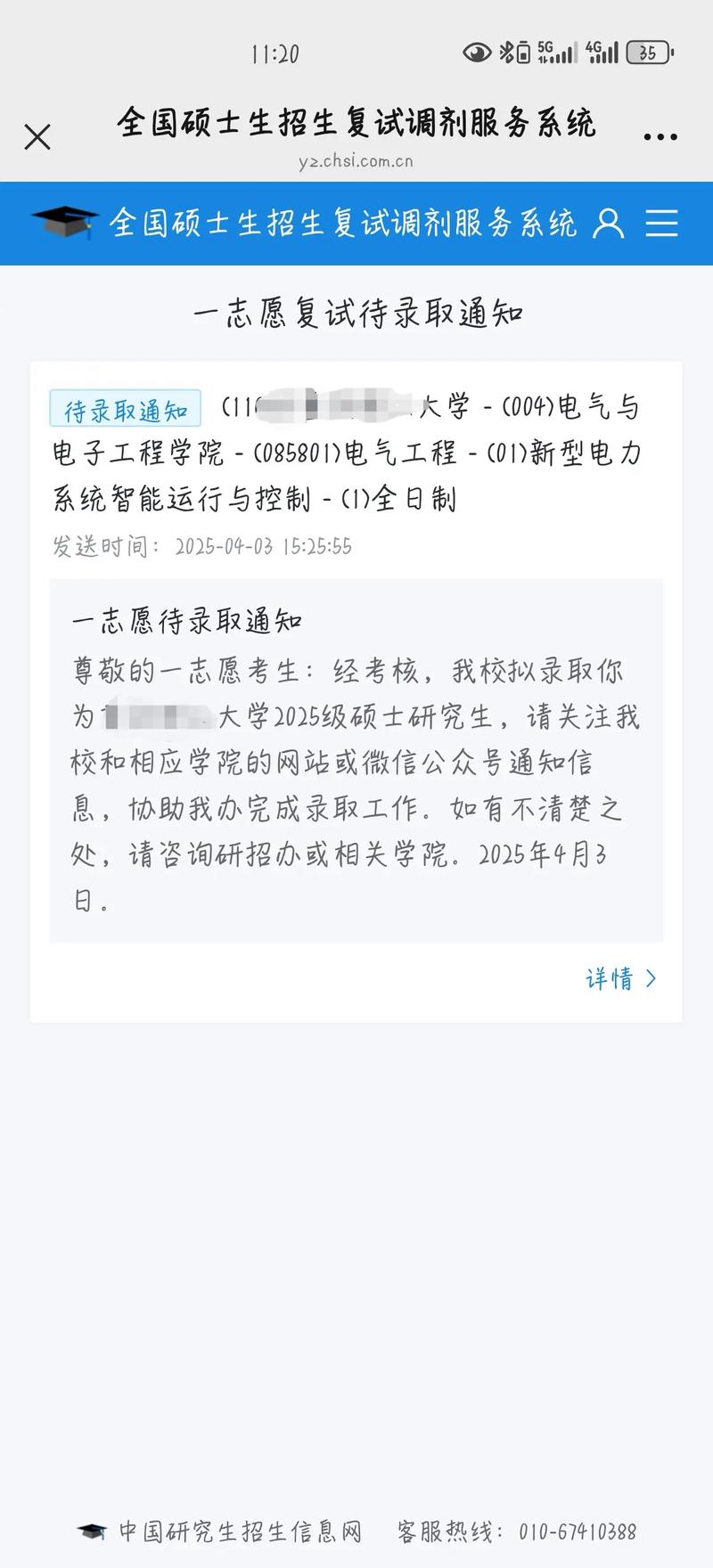
Task: Open the hamburger menu in the header
Action: (663, 224)
